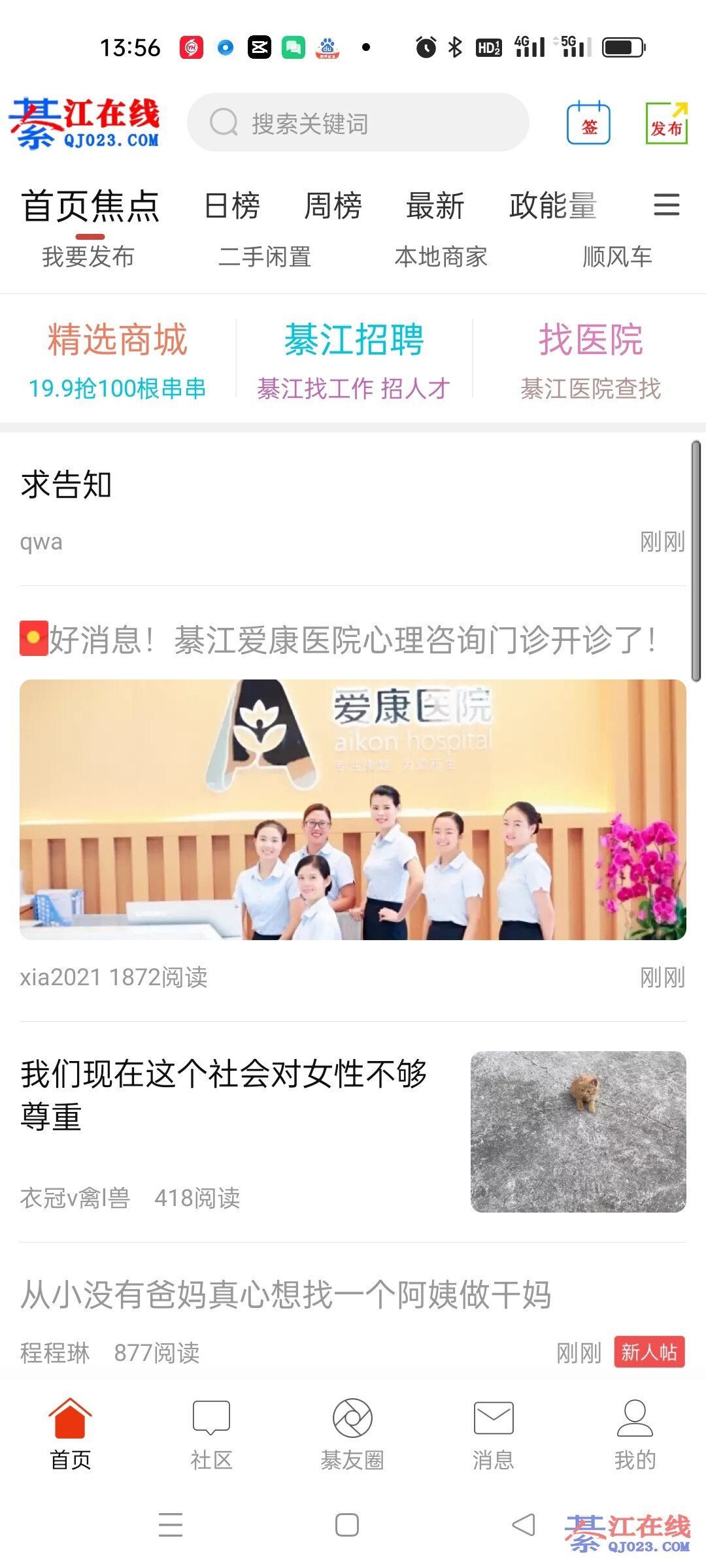
Task: Select the 最新 tab
Action: (x=435, y=206)
